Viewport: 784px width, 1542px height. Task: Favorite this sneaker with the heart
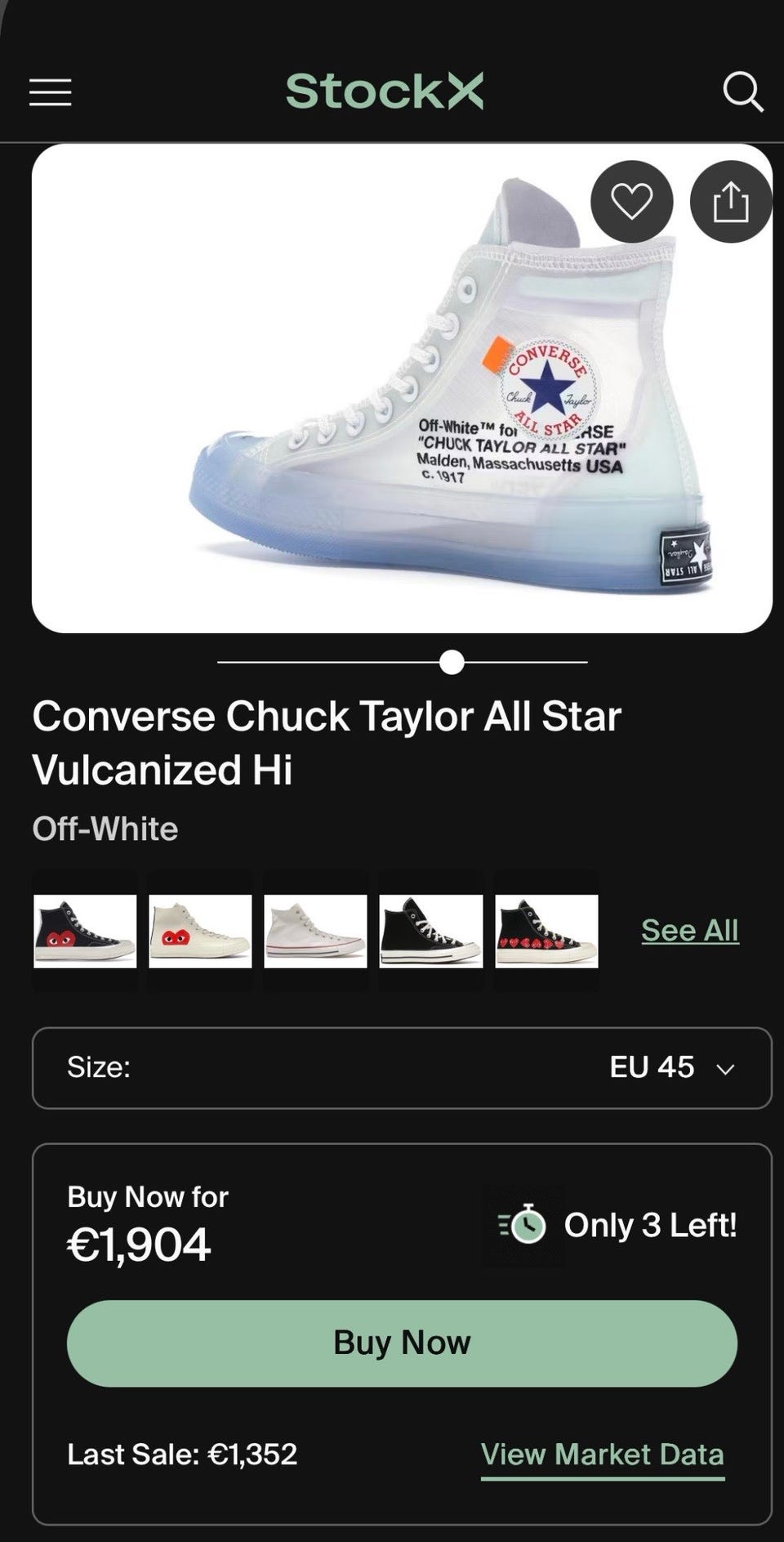(x=631, y=201)
